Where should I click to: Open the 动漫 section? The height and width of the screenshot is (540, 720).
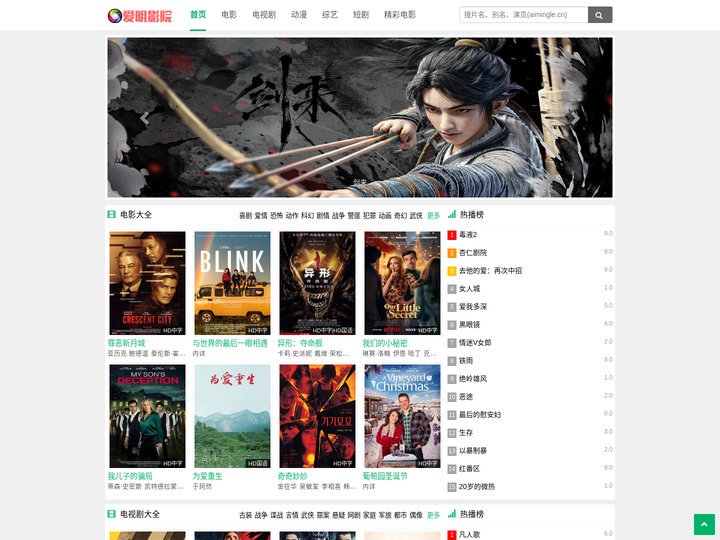click(x=299, y=15)
